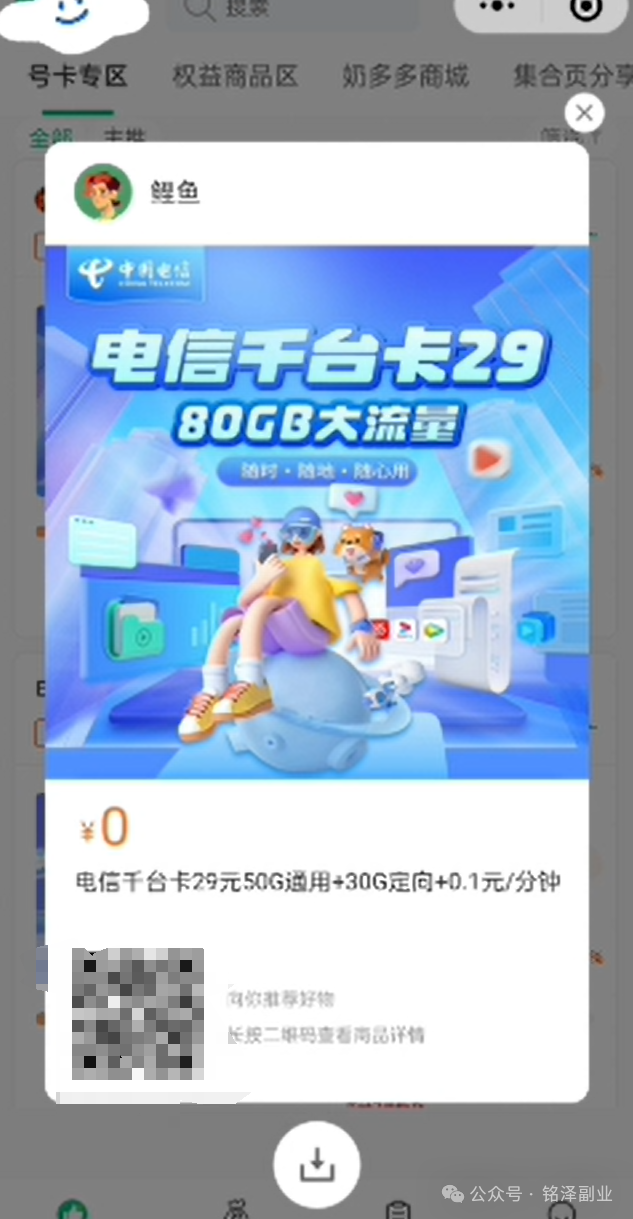
Task: Open the mini program overflow menu
Action: coord(497,8)
